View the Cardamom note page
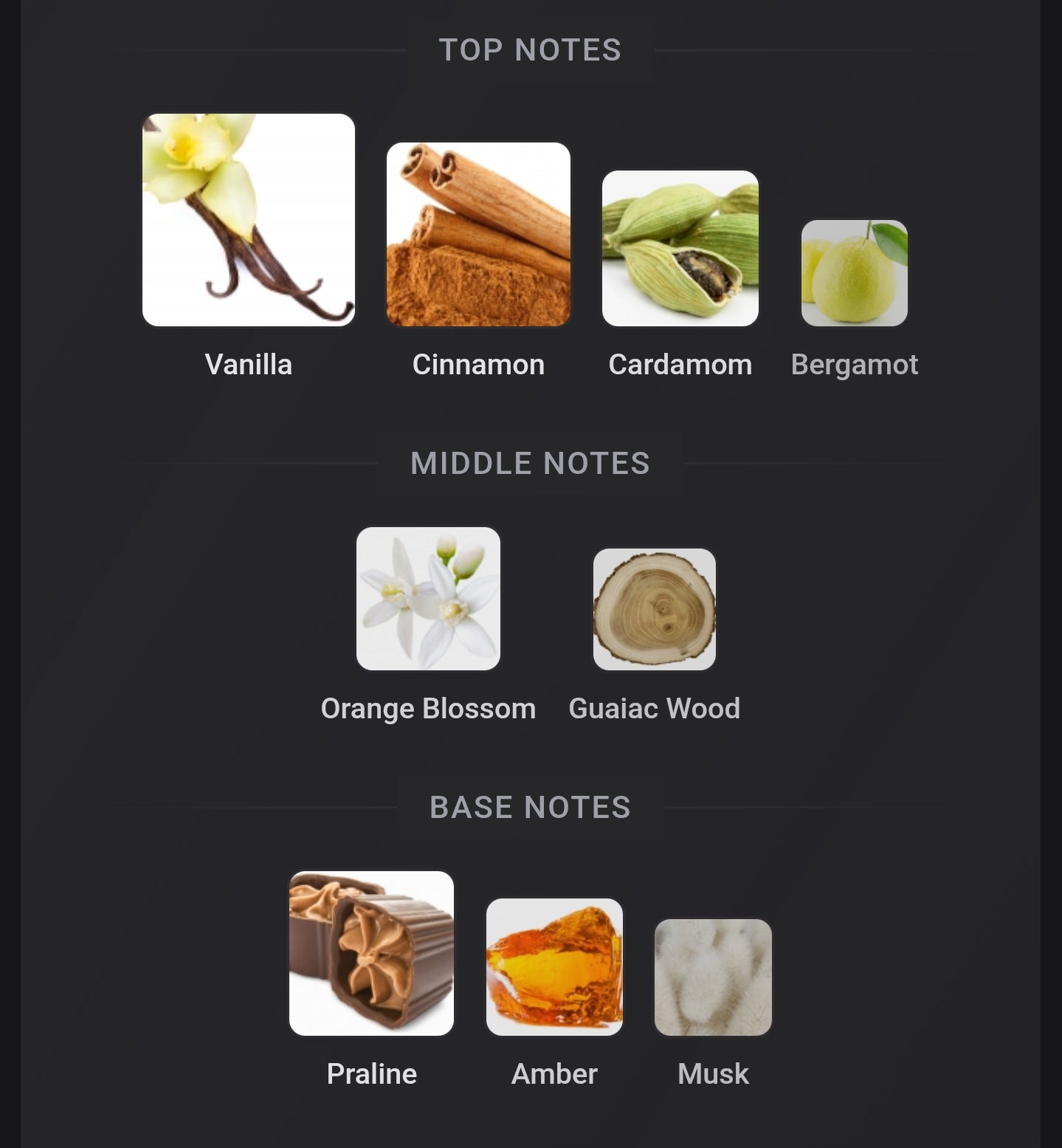The height and width of the screenshot is (1148, 1062). click(x=680, y=249)
